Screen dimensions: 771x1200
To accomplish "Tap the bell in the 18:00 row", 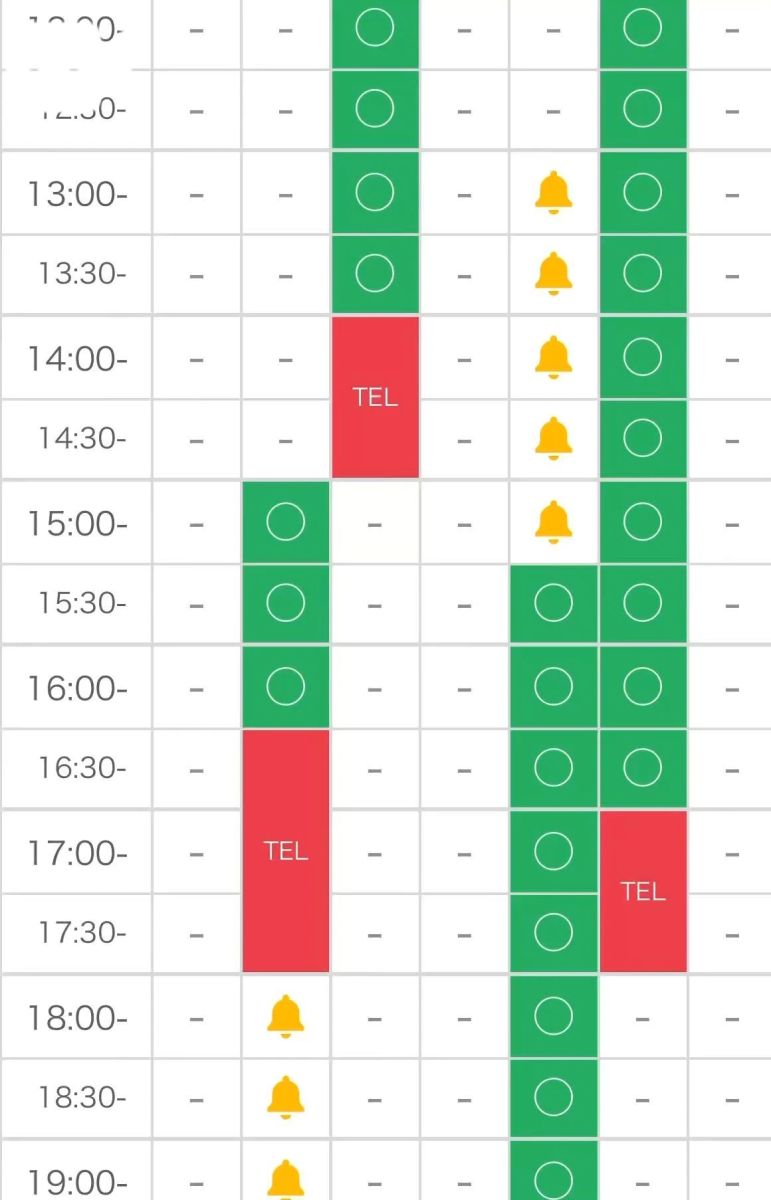I will point(285,1017).
